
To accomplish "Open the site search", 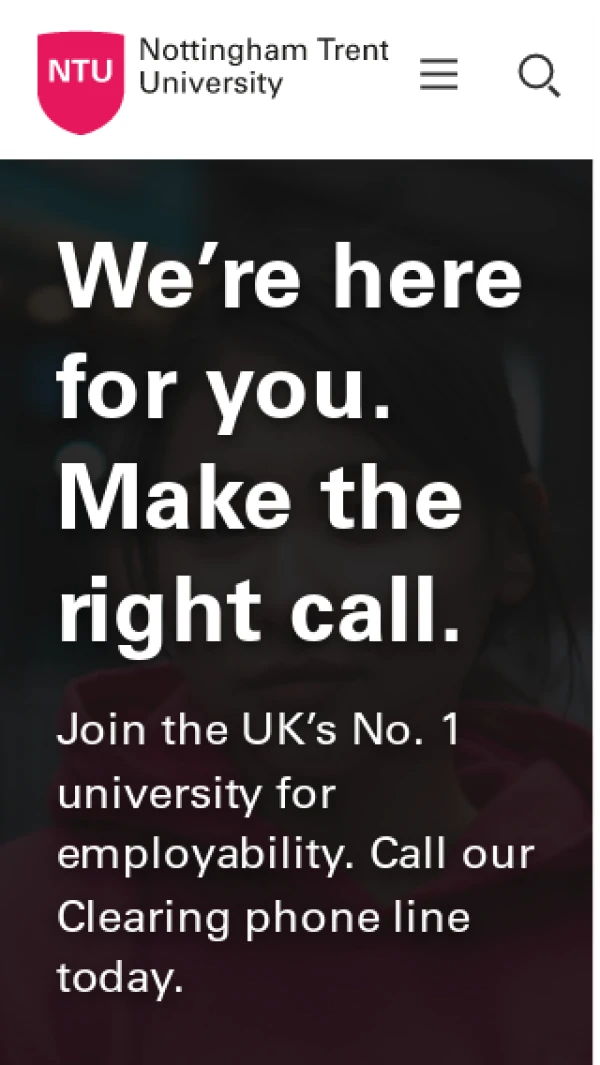I will [x=539, y=76].
